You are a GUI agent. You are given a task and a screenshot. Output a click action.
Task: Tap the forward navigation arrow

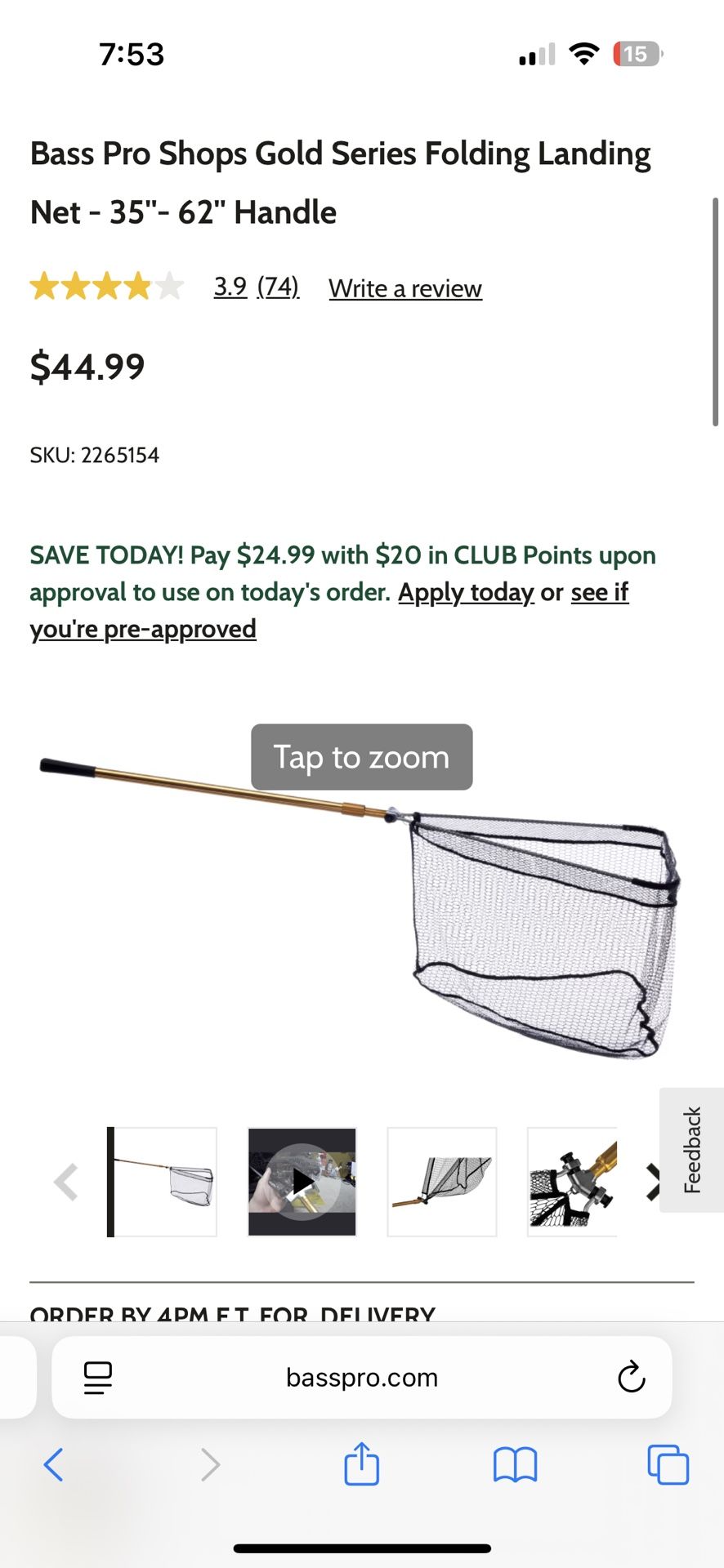(211, 1464)
